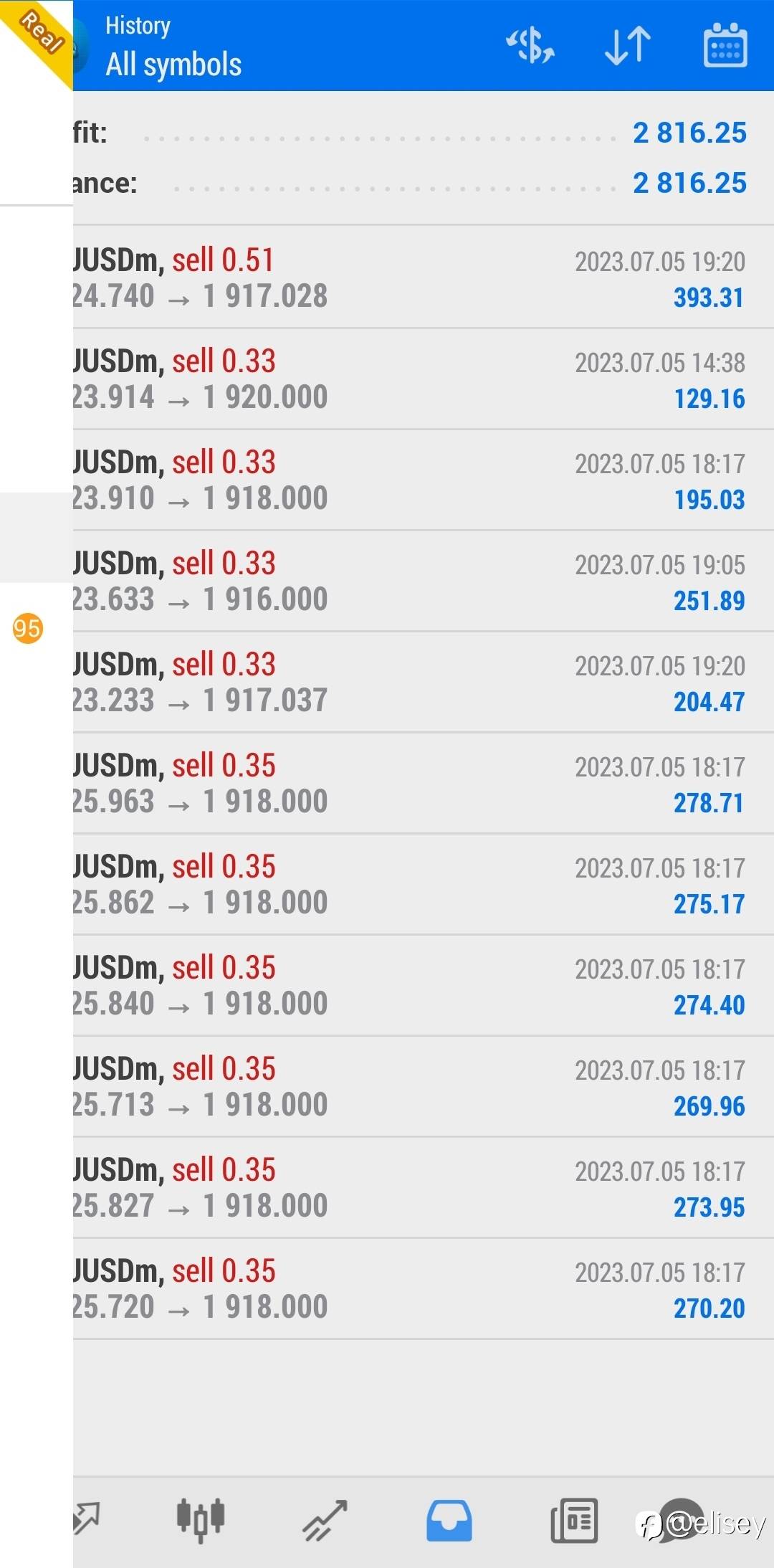
Task: Open the trade with profit 204.47
Action: [x=423, y=683]
